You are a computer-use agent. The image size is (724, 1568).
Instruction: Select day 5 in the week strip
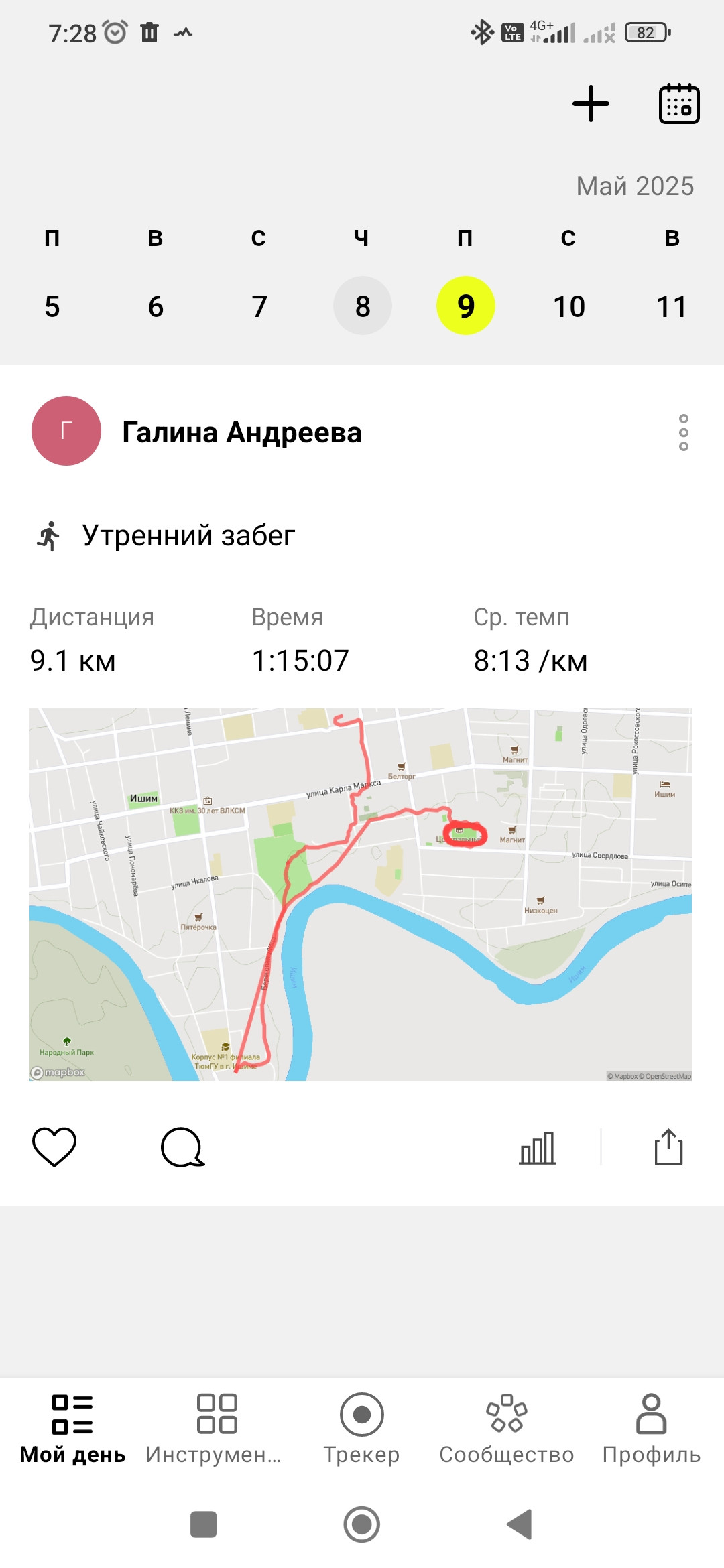coord(52,306)
